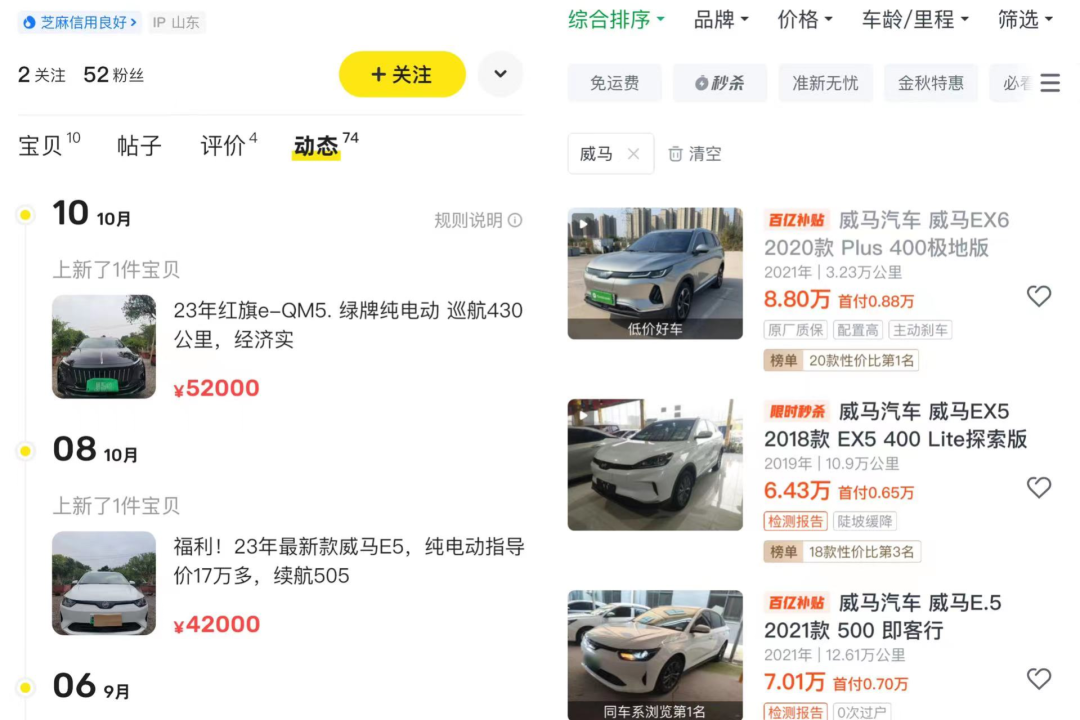Select the 准新无忧 filter chip
The width and height of the screenshot is (1080, 720).
825,83
